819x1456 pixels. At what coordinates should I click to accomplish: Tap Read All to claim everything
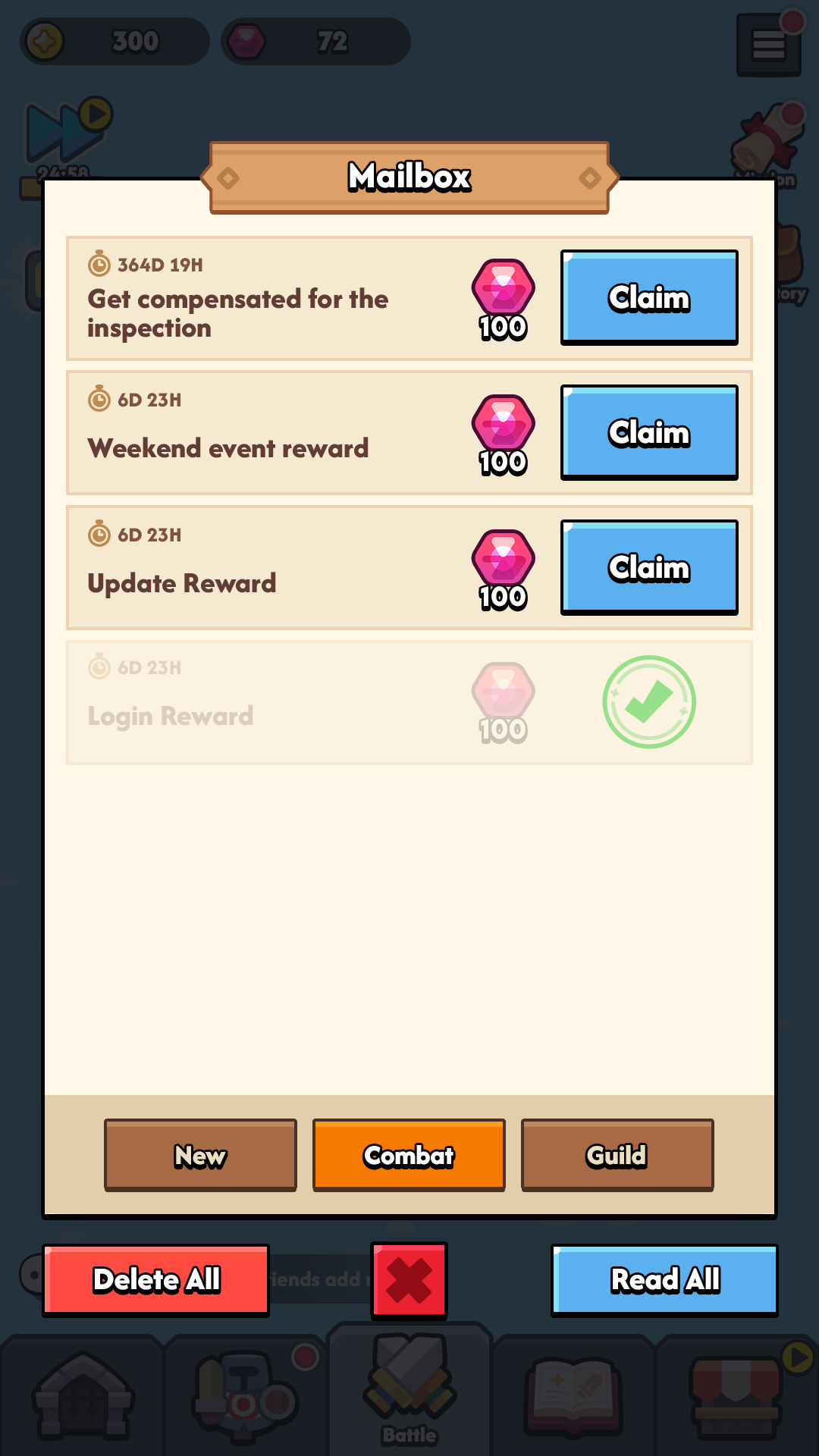(x=664, y=1280)
